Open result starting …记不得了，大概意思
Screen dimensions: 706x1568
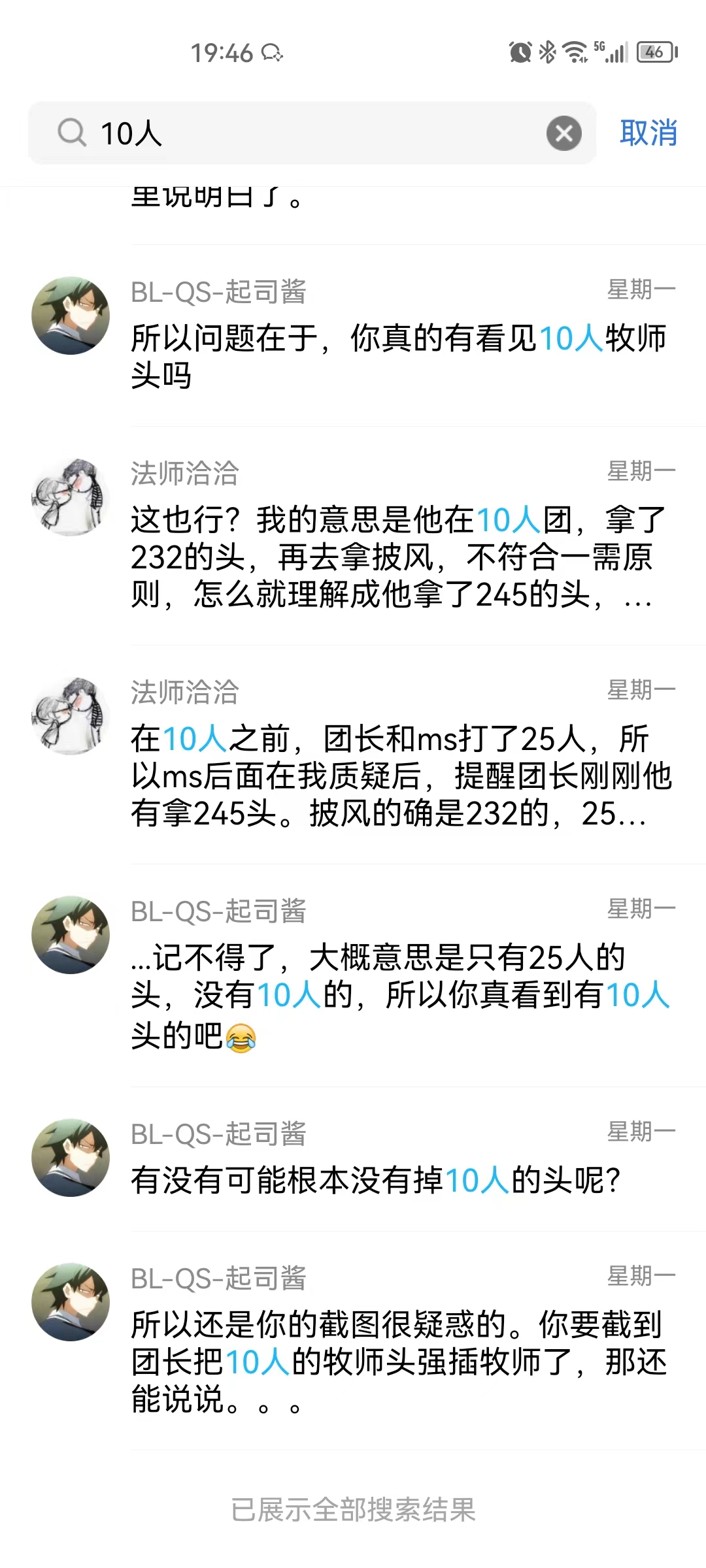pos(399,994)
